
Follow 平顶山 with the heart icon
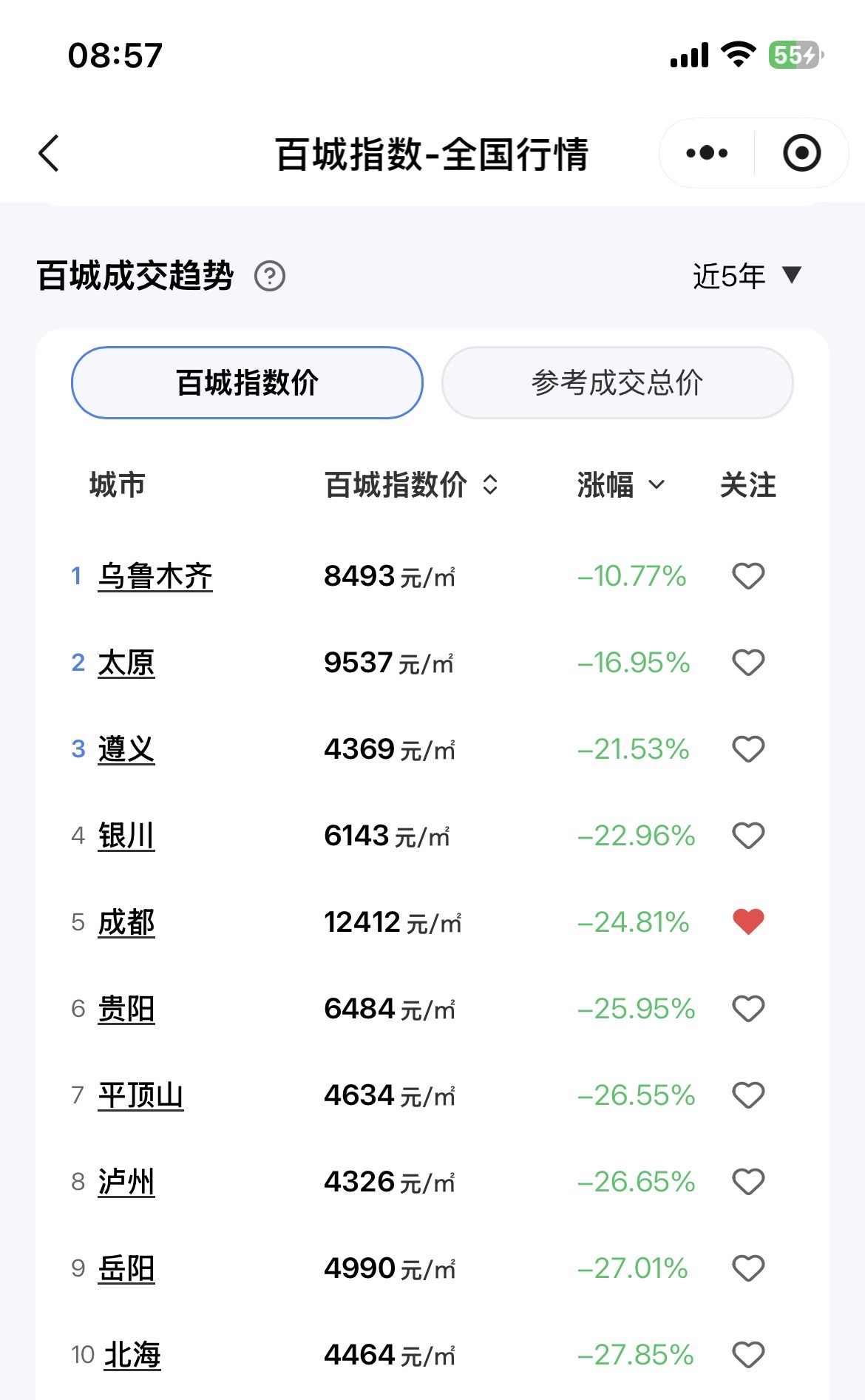(x=748, y=1095)
